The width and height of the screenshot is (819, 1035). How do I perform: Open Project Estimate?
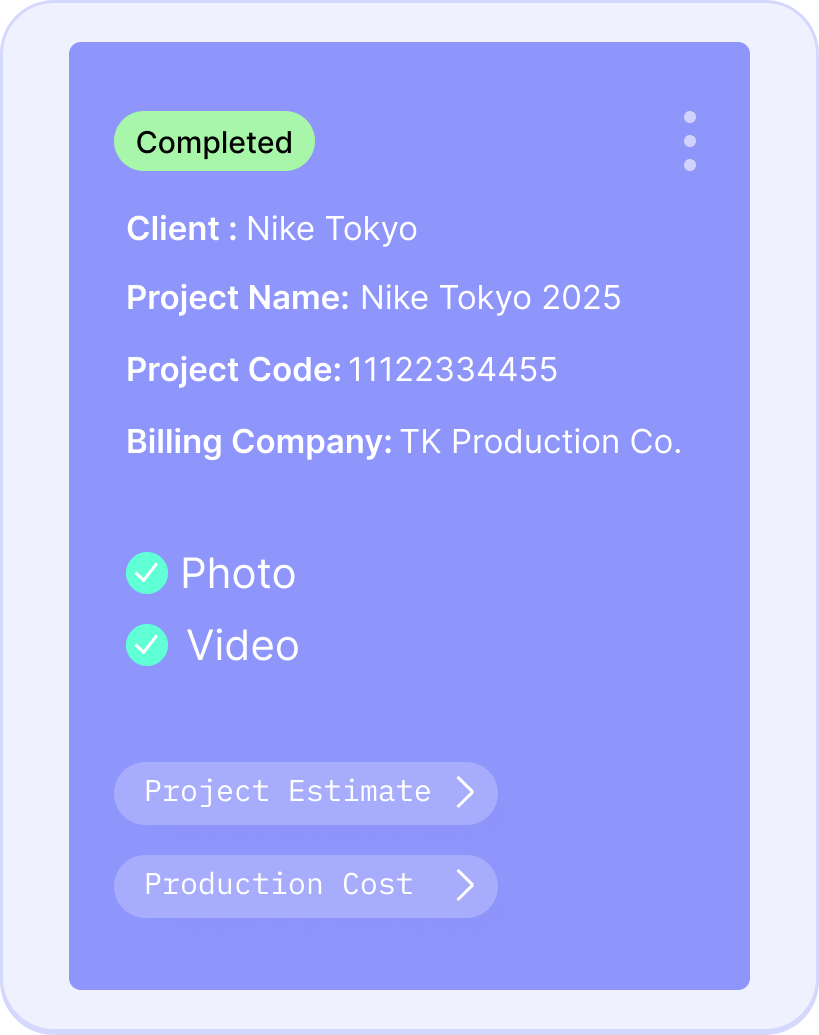(305, 793)
